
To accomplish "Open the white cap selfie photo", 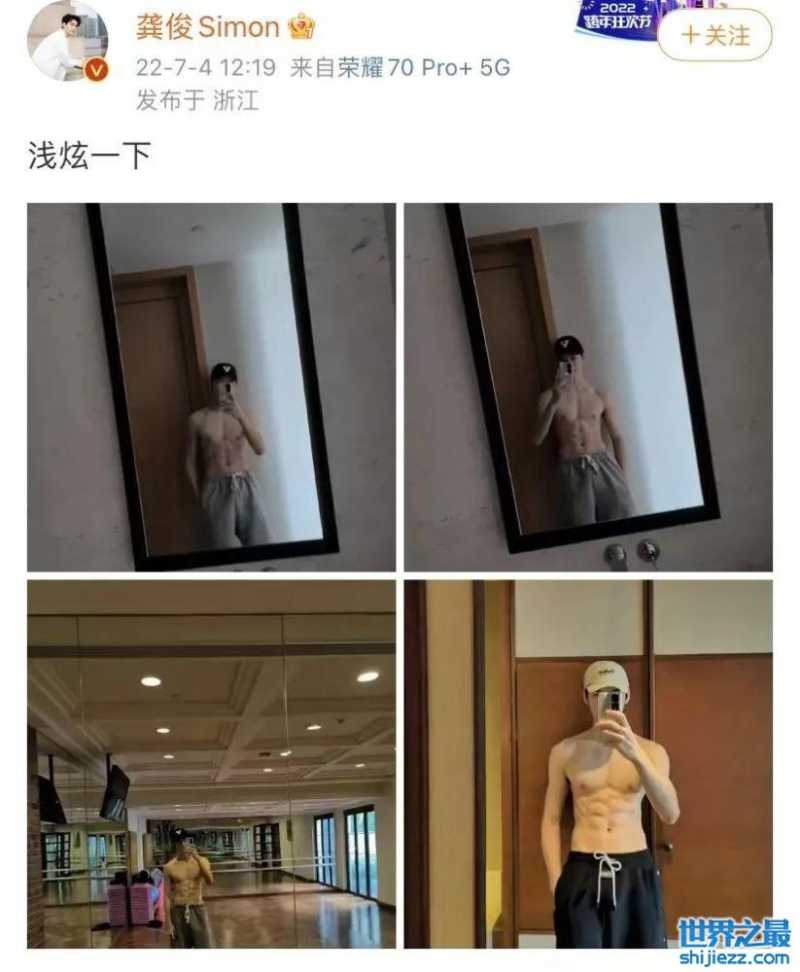I will click(588, 764).
